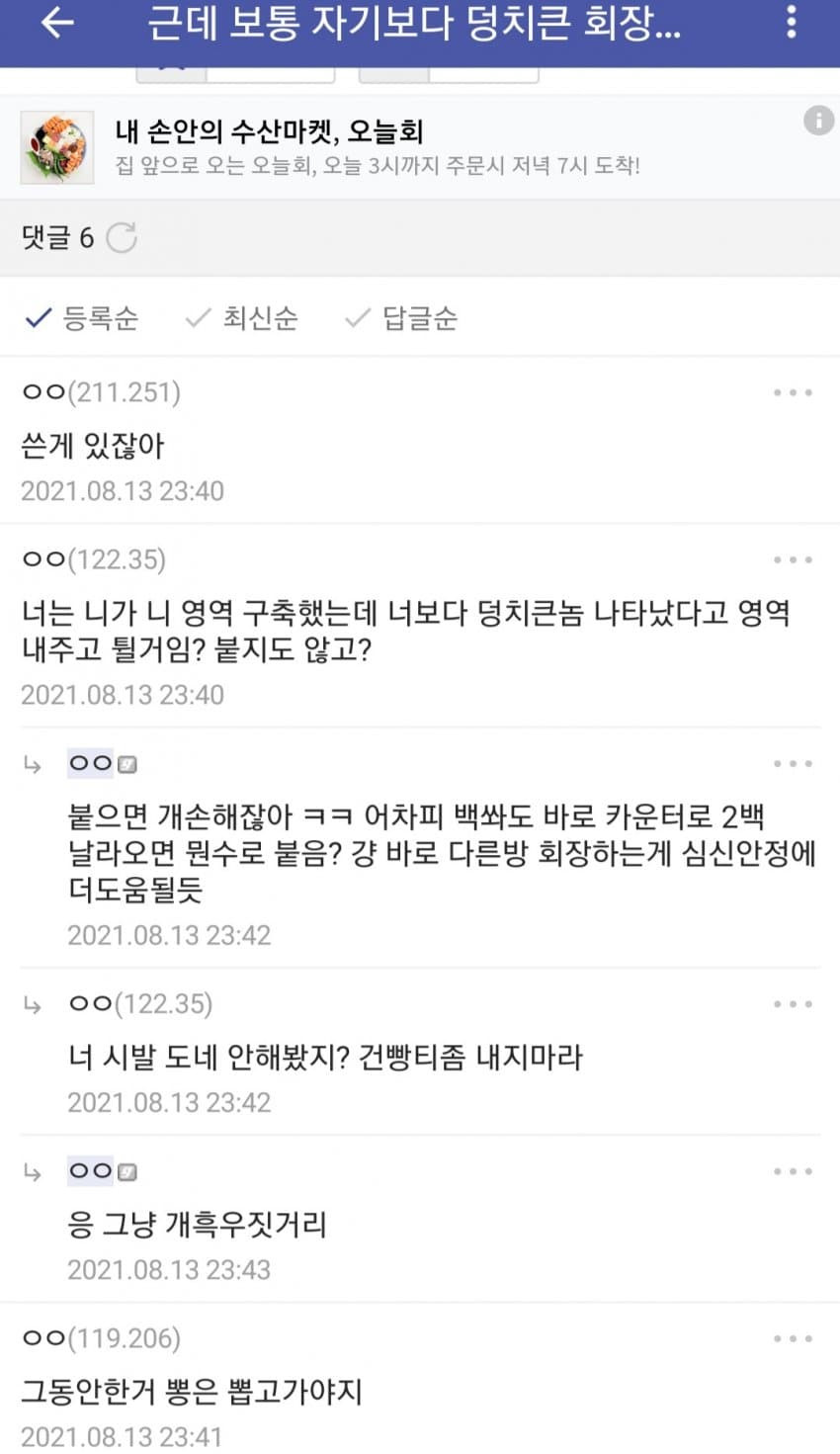Refresh the comments list
Screen dimensions: 840x1454
coord(122,238)
